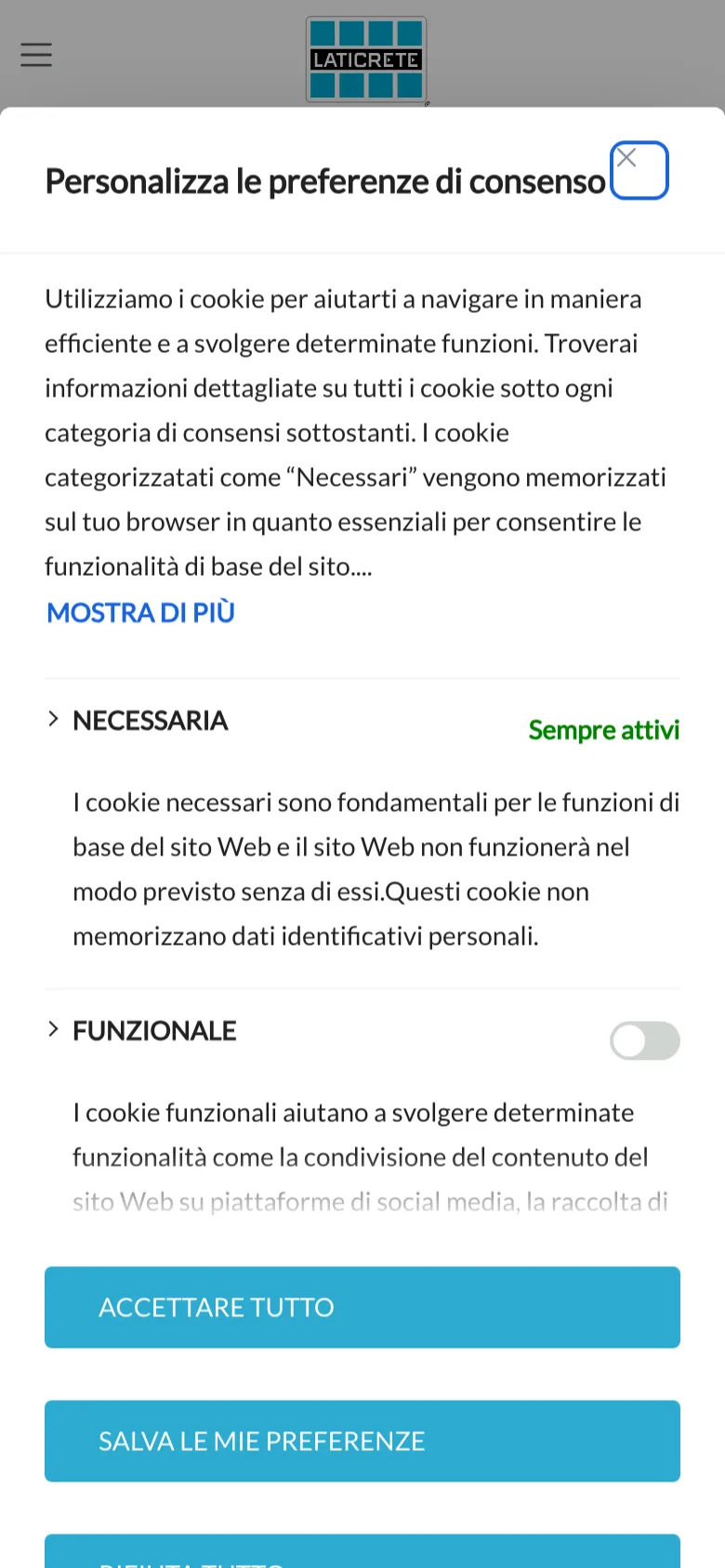
Task: Click the necessary cookies description text
Action: pos(376,869)
